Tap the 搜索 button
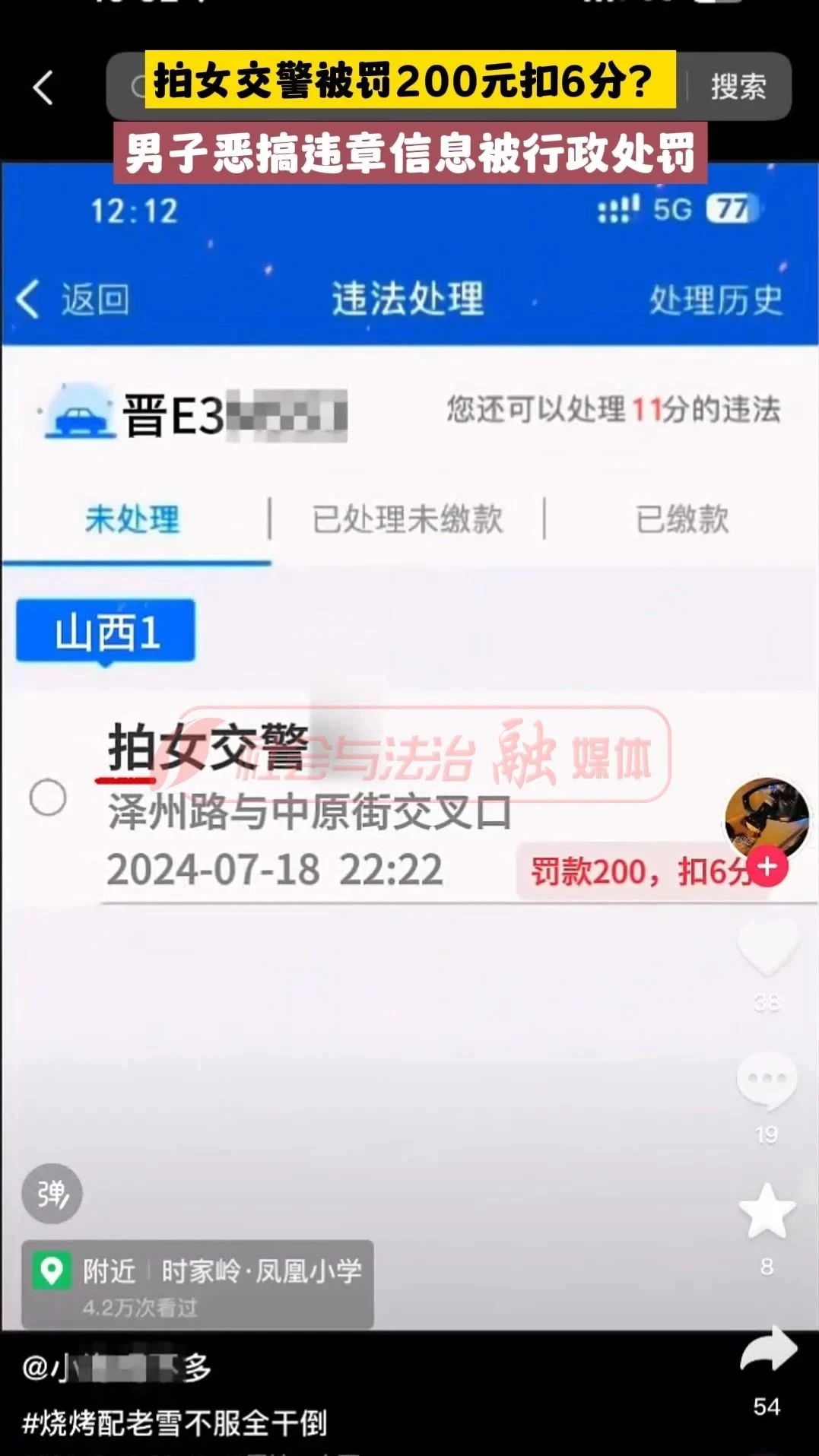The width and height of the screenshot is (819, 1456). 738,87
